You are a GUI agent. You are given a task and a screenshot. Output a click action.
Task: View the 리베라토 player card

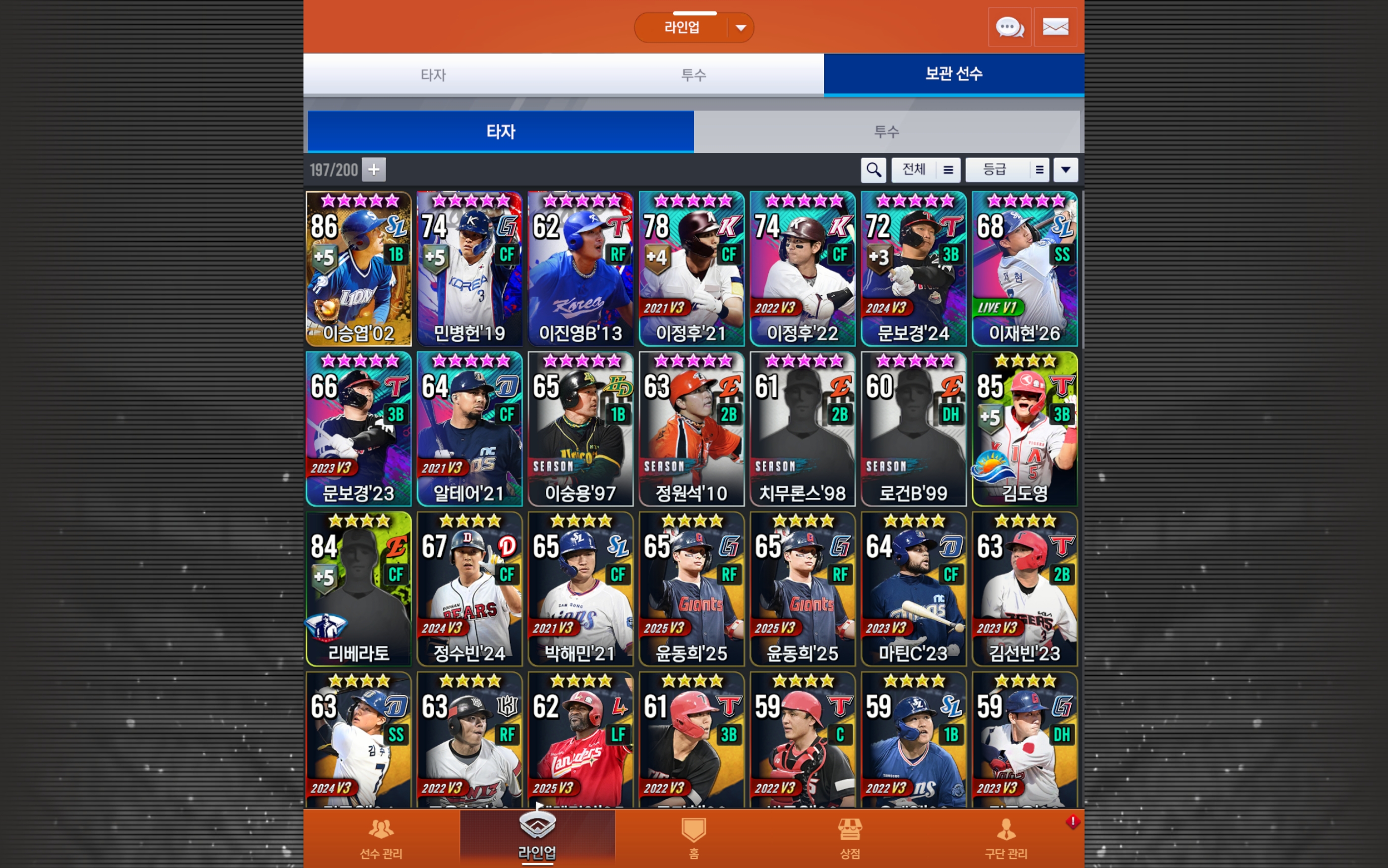coord(359,589)
